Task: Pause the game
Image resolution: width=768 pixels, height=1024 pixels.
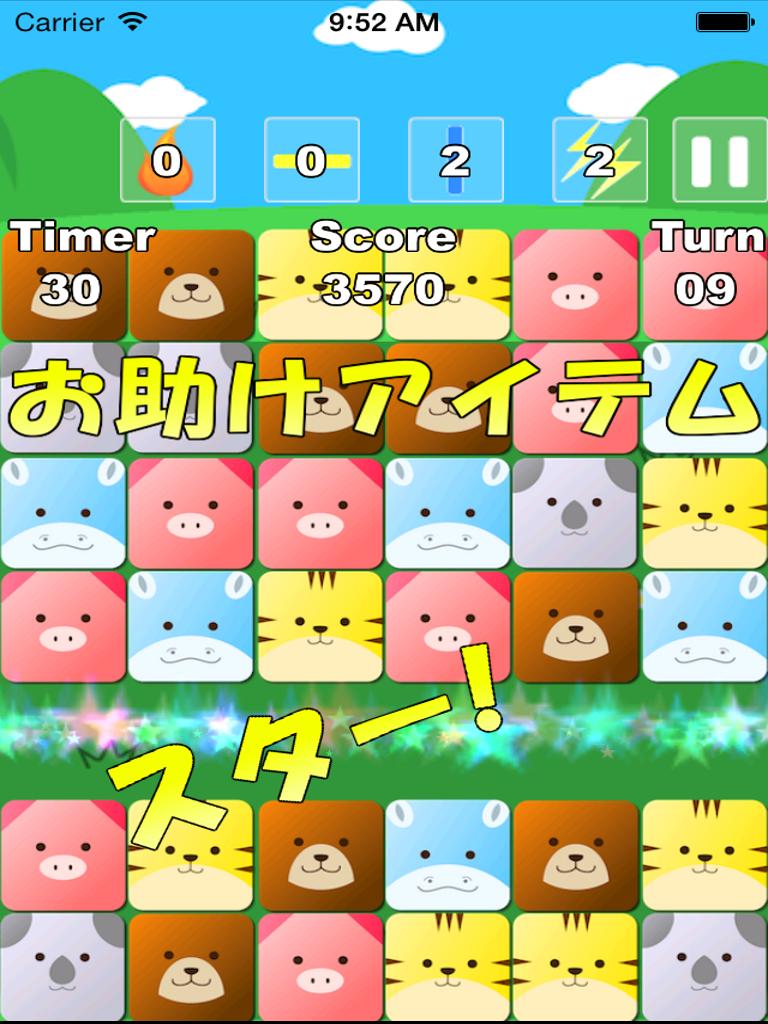Action: coord(719,160)
